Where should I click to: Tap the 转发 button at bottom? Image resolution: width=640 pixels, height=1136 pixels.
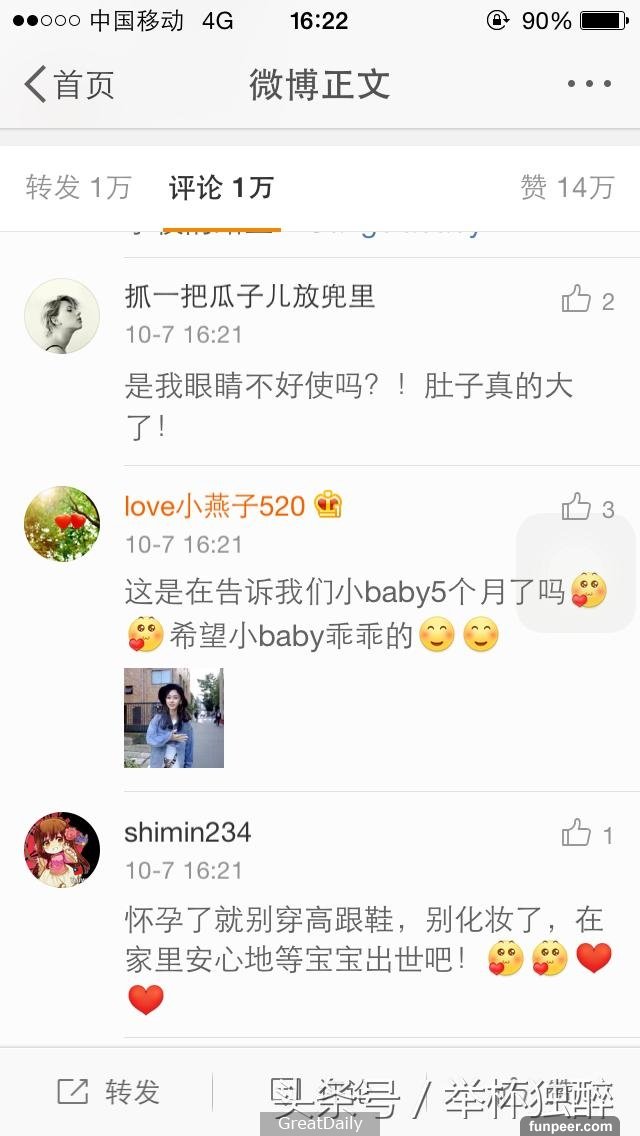108,1092
